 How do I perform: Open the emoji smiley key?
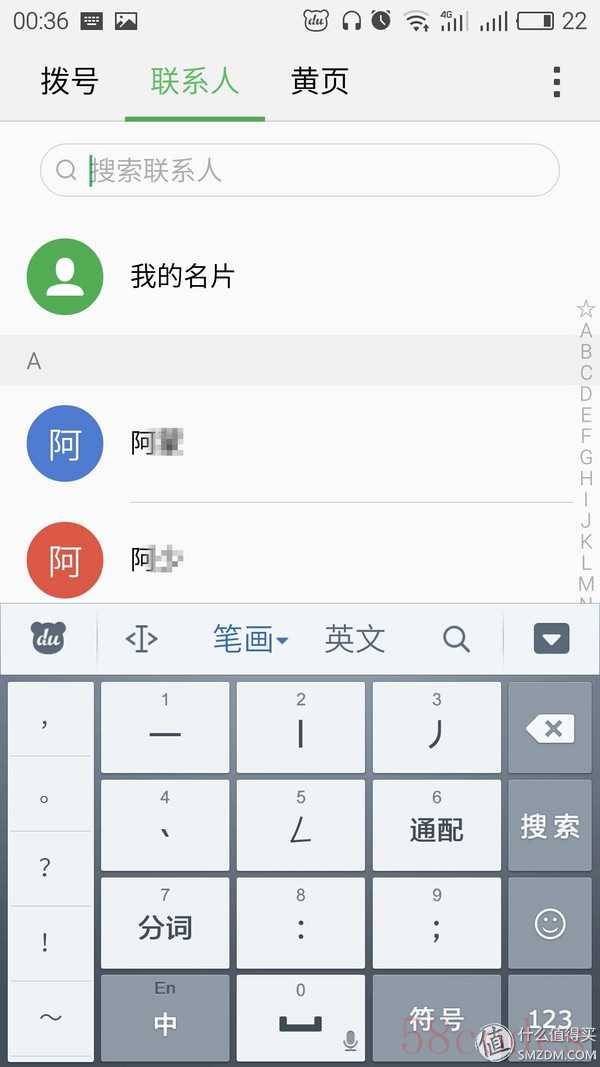pos(550,923)
